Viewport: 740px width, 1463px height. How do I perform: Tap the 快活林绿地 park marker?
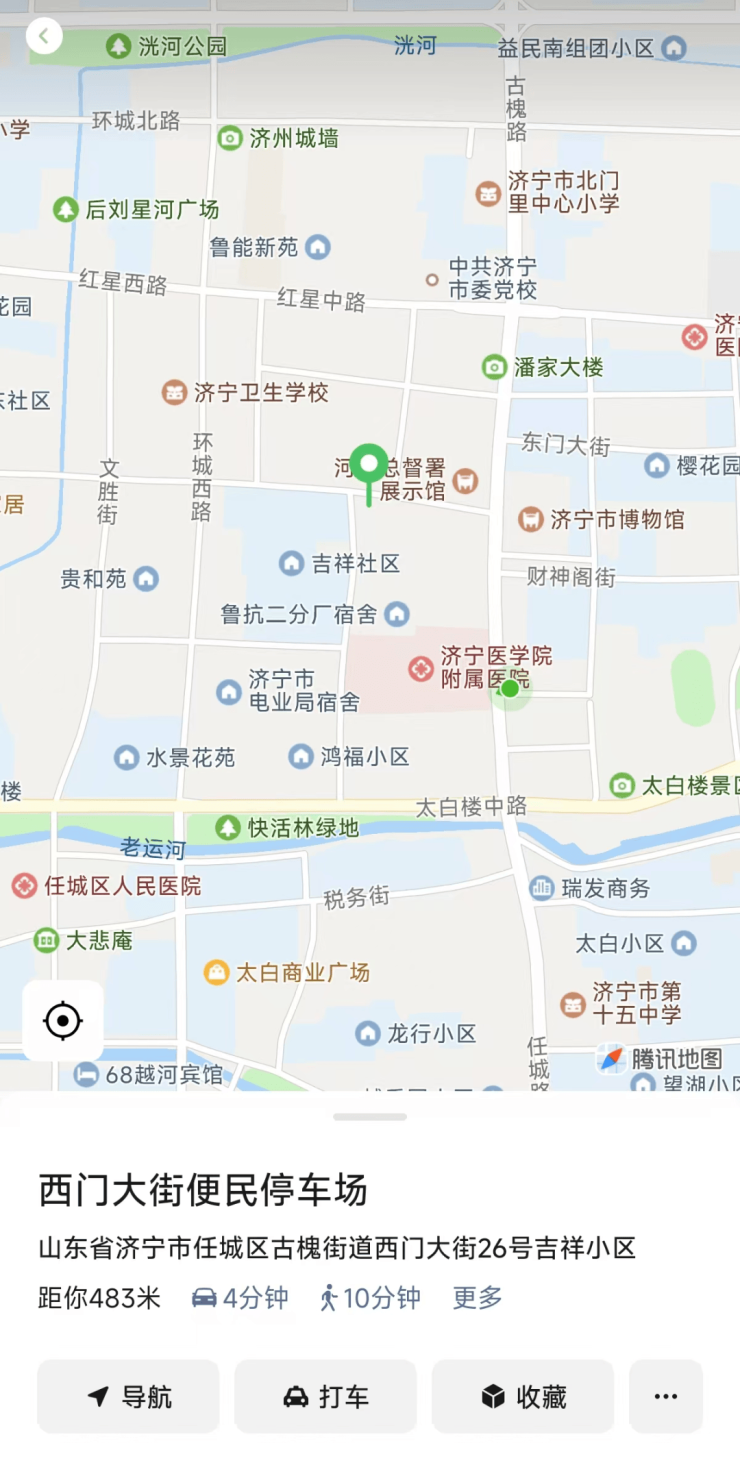point(229,828)
